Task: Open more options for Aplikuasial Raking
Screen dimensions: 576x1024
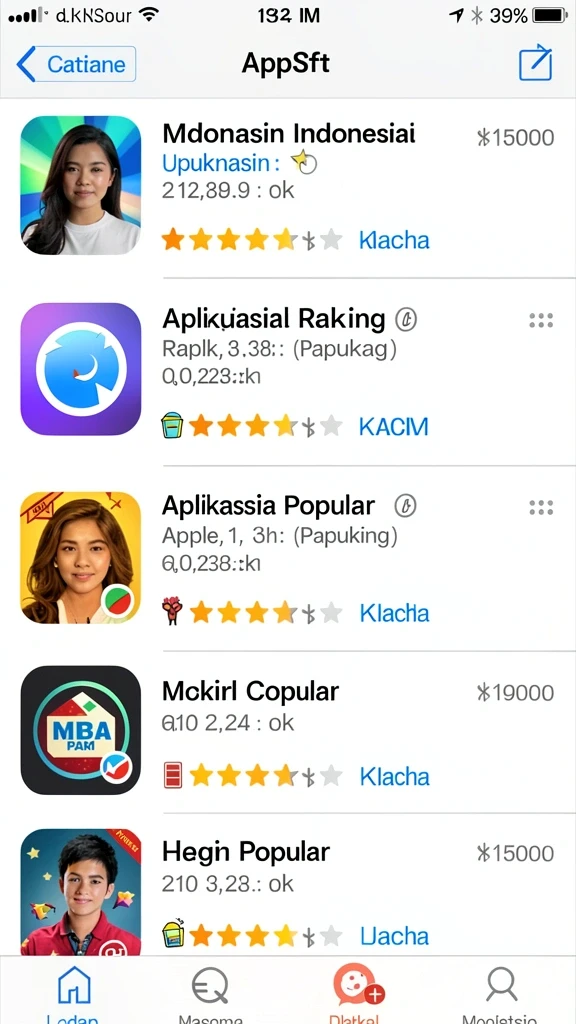Action: 541,320
